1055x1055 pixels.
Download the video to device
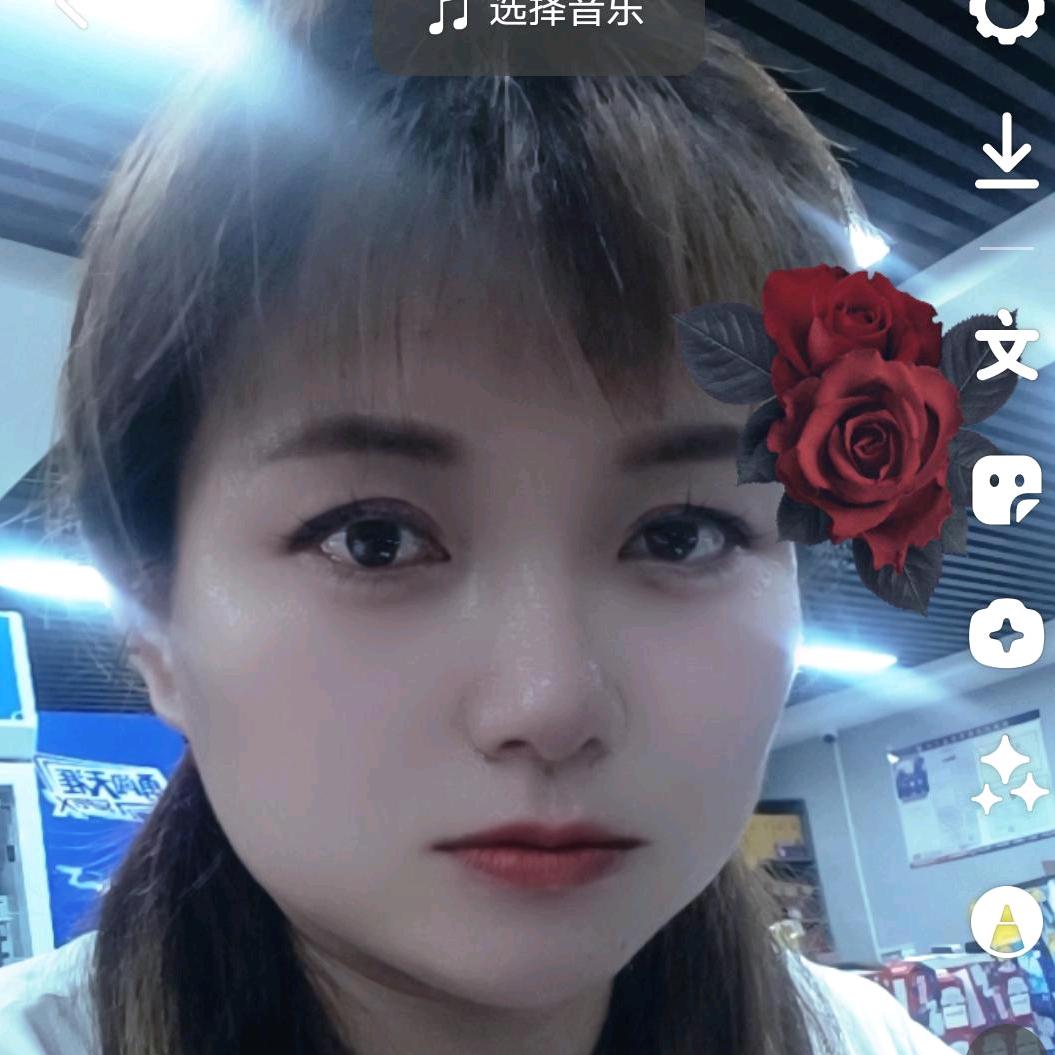pos(1006,151)
